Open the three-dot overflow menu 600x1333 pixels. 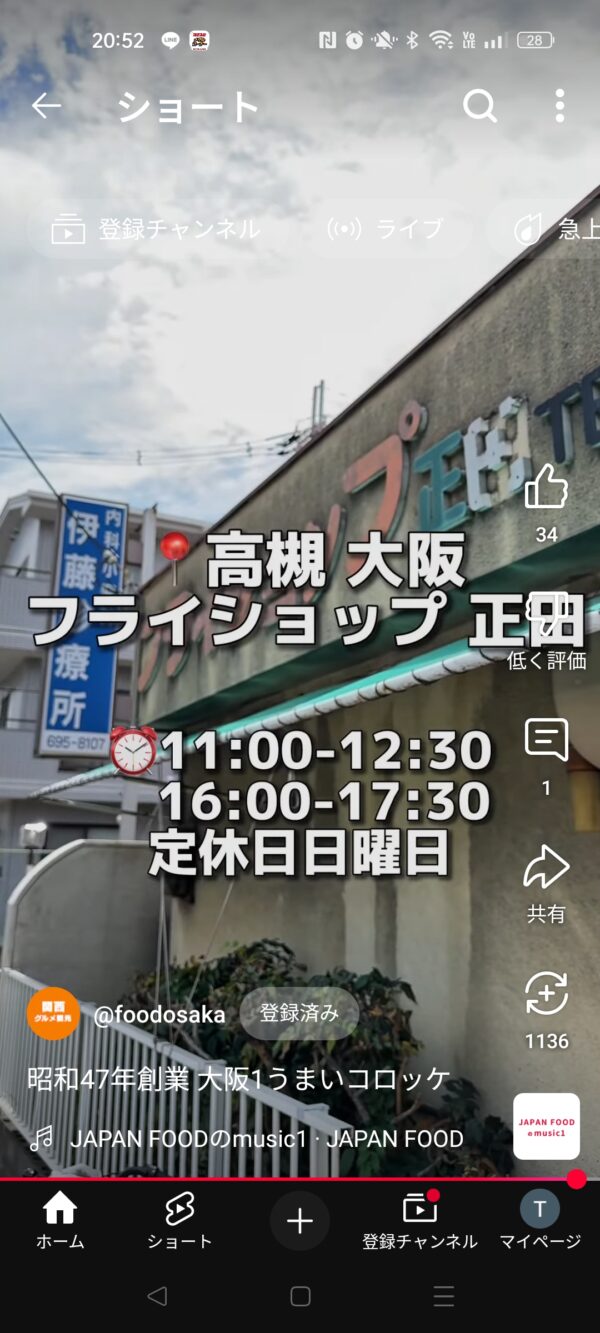[x=559, y=106]
